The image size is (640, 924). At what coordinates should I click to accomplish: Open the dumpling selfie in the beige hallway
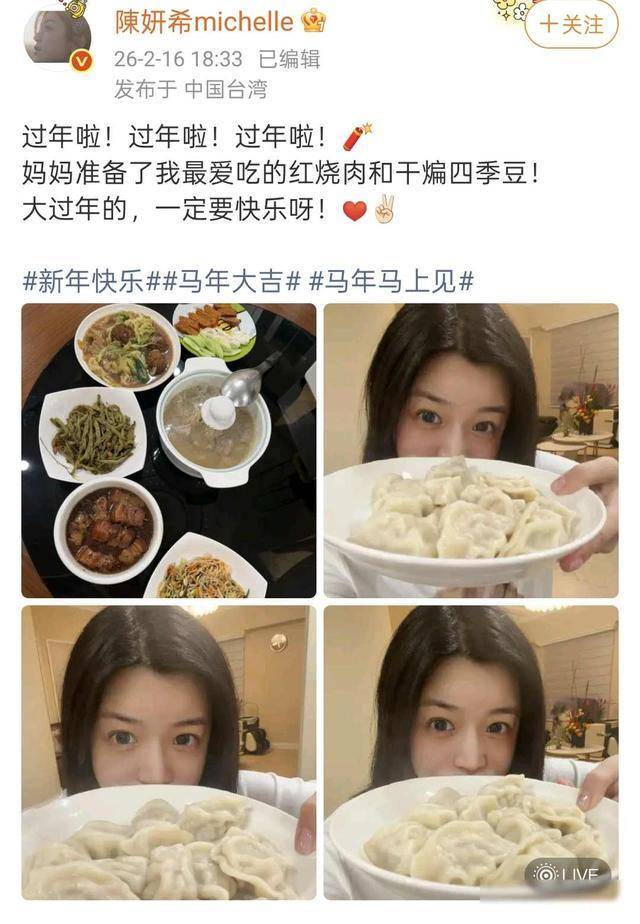point(168,752)
